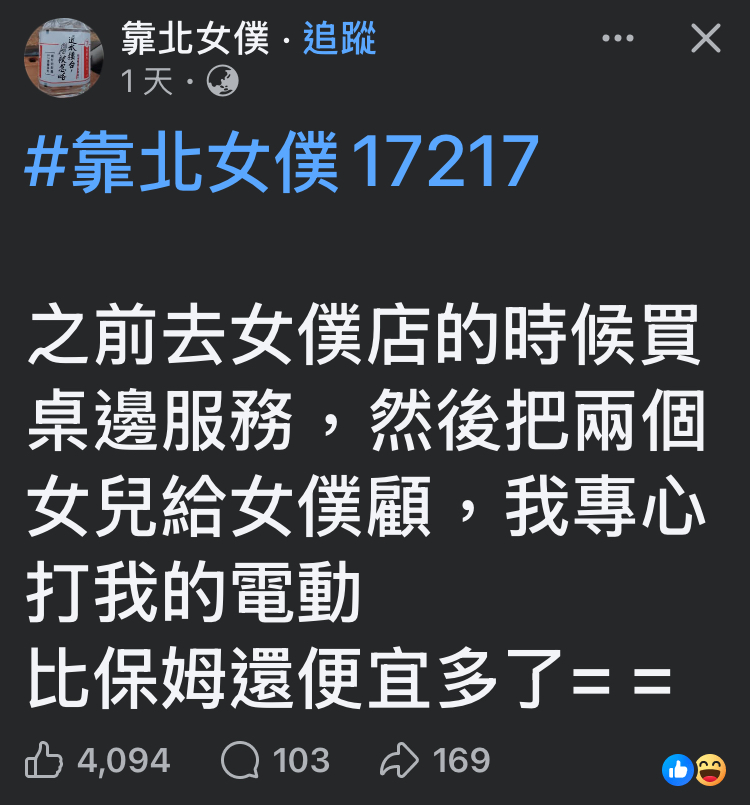
Task: Open the 靠北女僕 page name
Action: pyautogui.click(x=196, y=39)
